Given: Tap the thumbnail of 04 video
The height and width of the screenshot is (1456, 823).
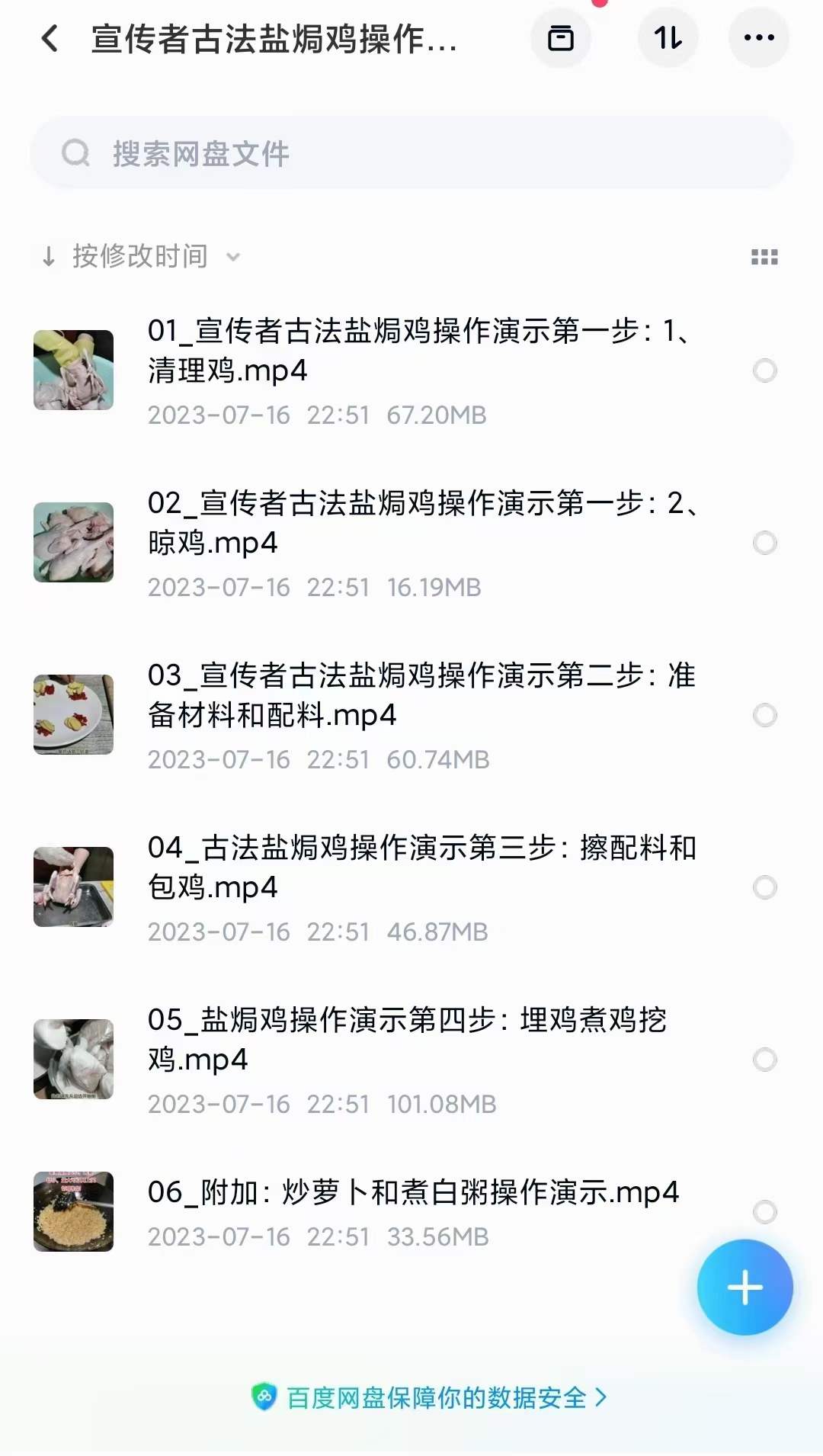Looking at the screenshot, I should click(74, 887).
